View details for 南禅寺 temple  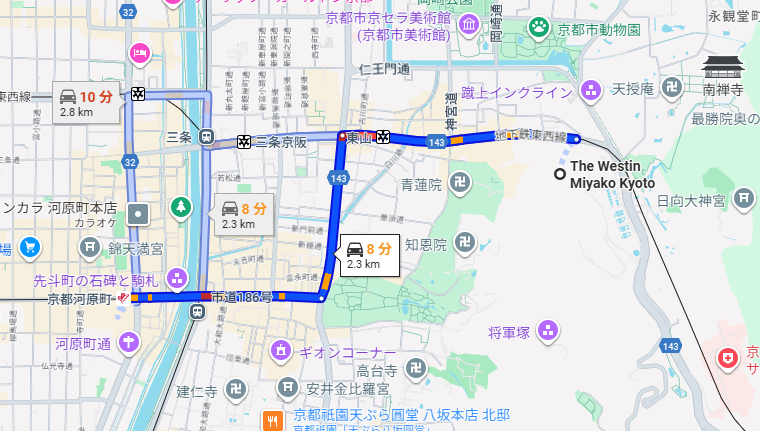(x=723, y=69)
